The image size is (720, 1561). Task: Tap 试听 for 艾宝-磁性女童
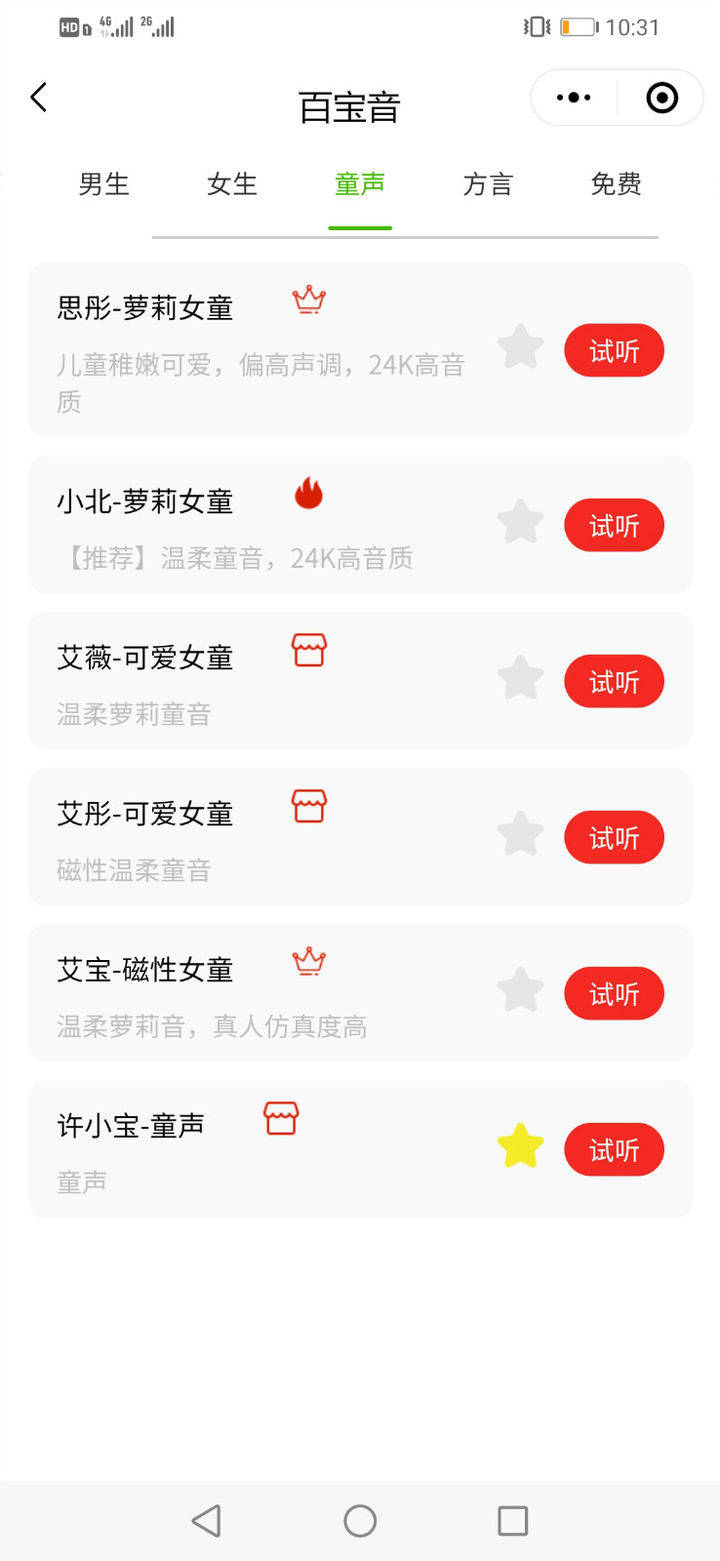(x=614, y=994)
